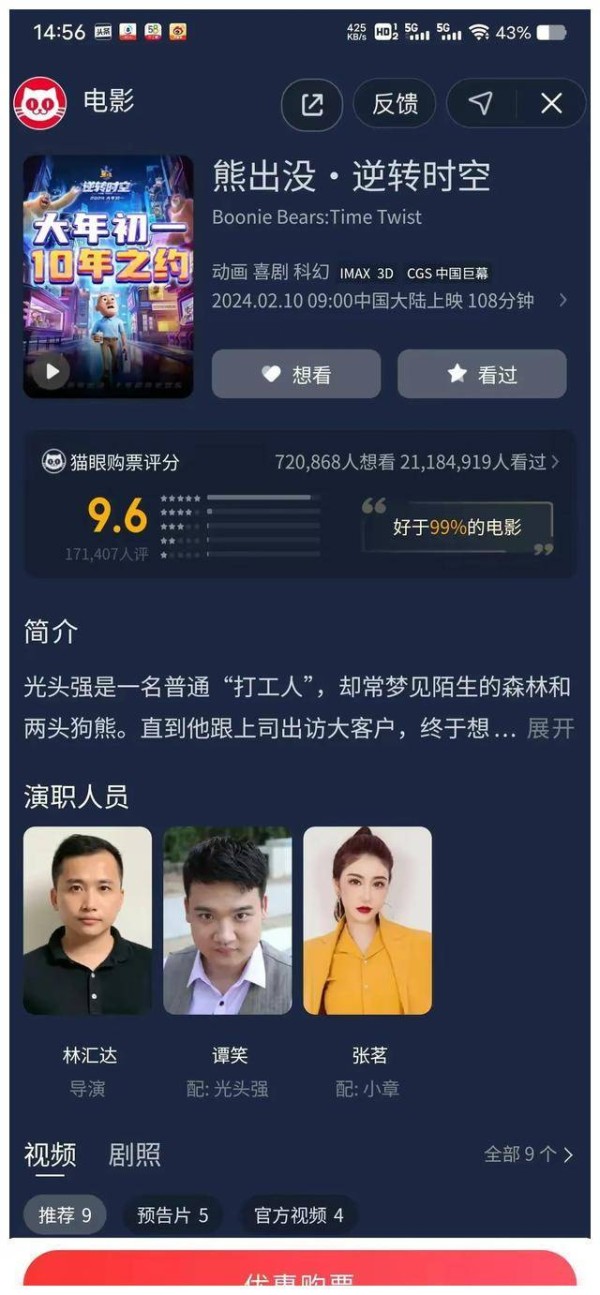Mark the movie as 想看

pos(296,374)
